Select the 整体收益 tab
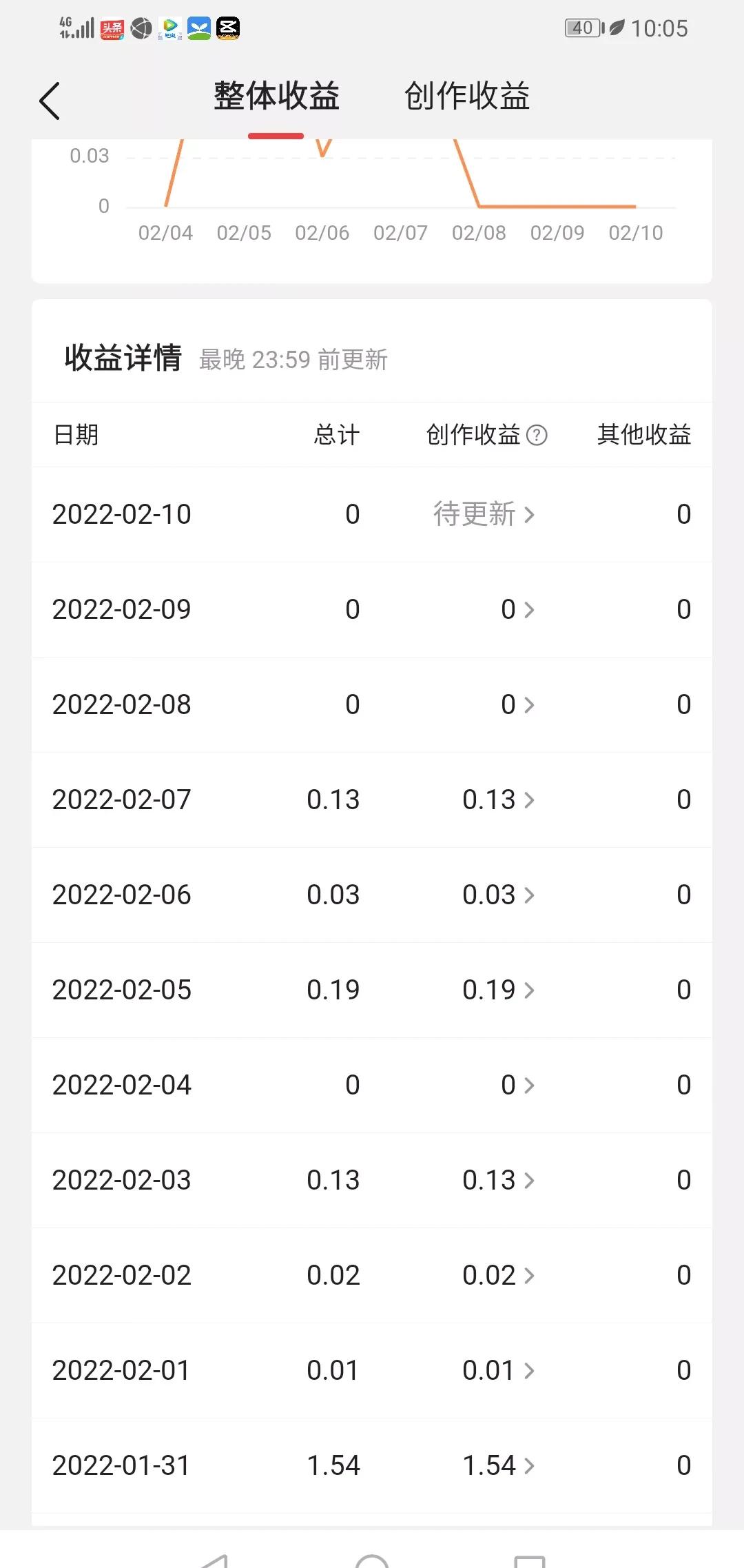Image resolution: width=744 pixels, height=1568 pixels. coord(276,96)
